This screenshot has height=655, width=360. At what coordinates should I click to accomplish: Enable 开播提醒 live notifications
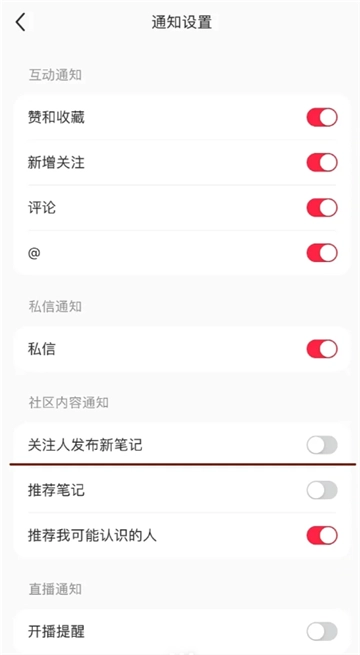click(322, 631)
